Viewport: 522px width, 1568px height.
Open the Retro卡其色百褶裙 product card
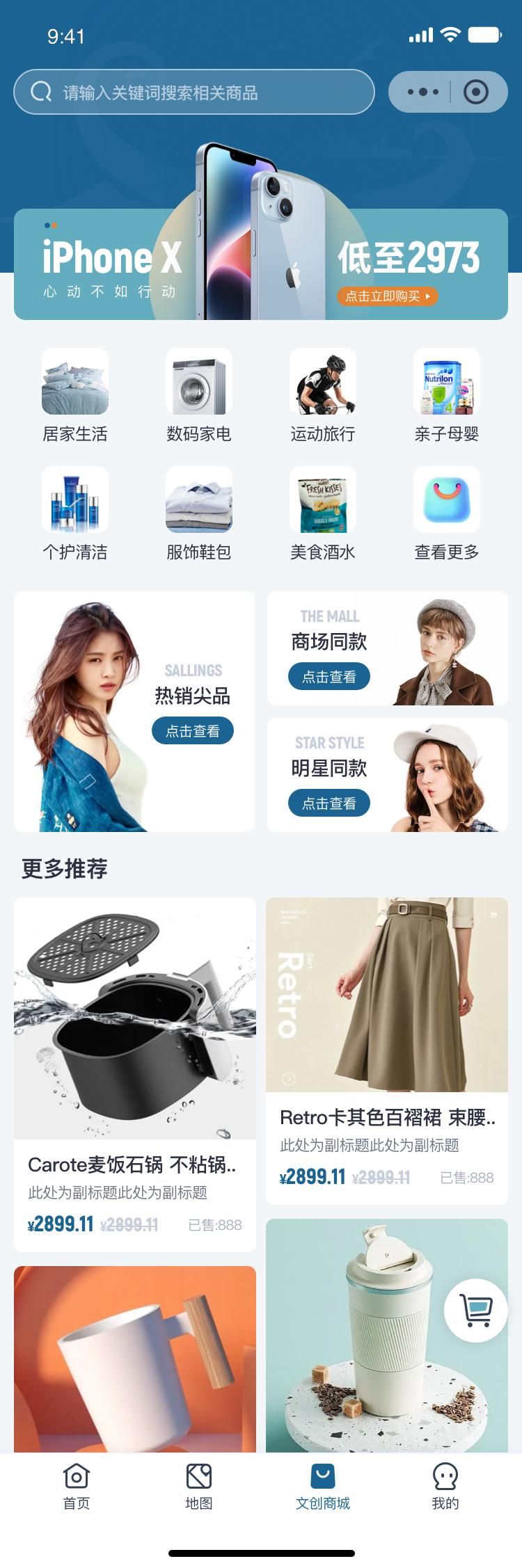(x=387, y=1050)
